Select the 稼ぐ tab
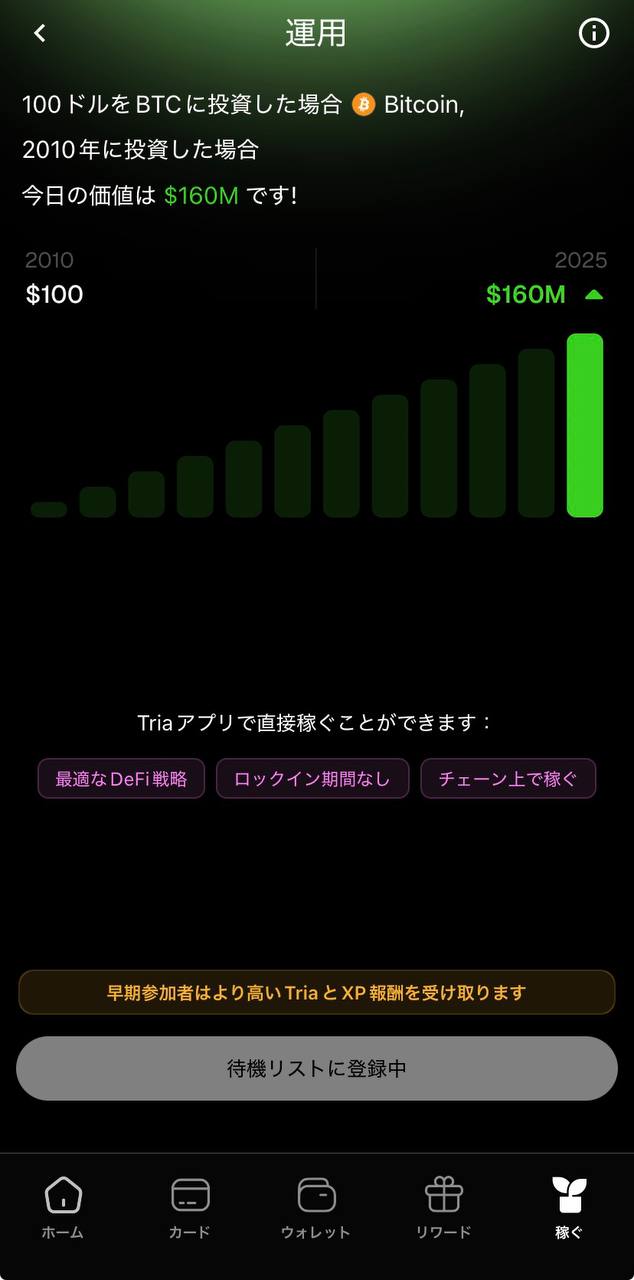This screenshot has width=634, height=1280. point(569,1207)
